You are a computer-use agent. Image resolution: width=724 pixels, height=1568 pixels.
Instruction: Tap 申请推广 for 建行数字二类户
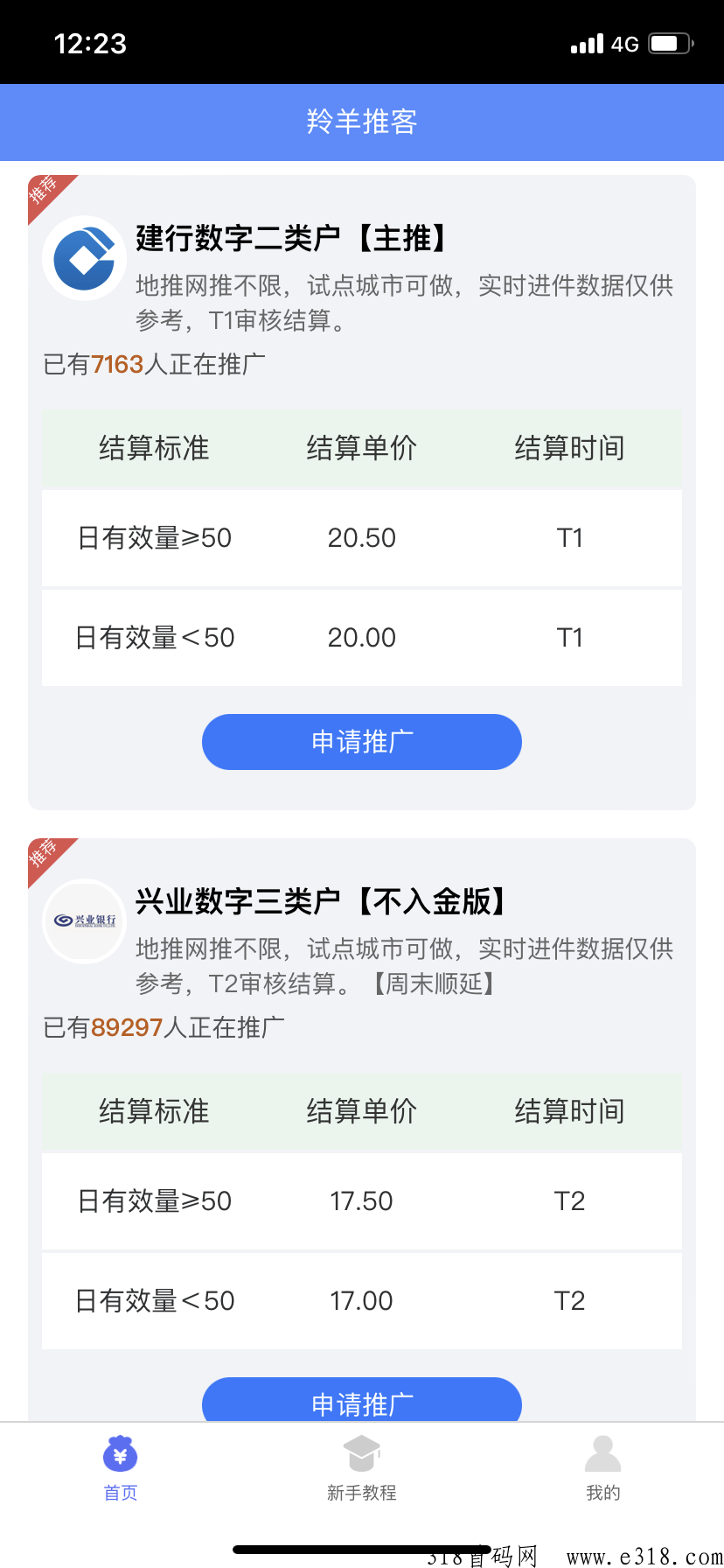362,742
